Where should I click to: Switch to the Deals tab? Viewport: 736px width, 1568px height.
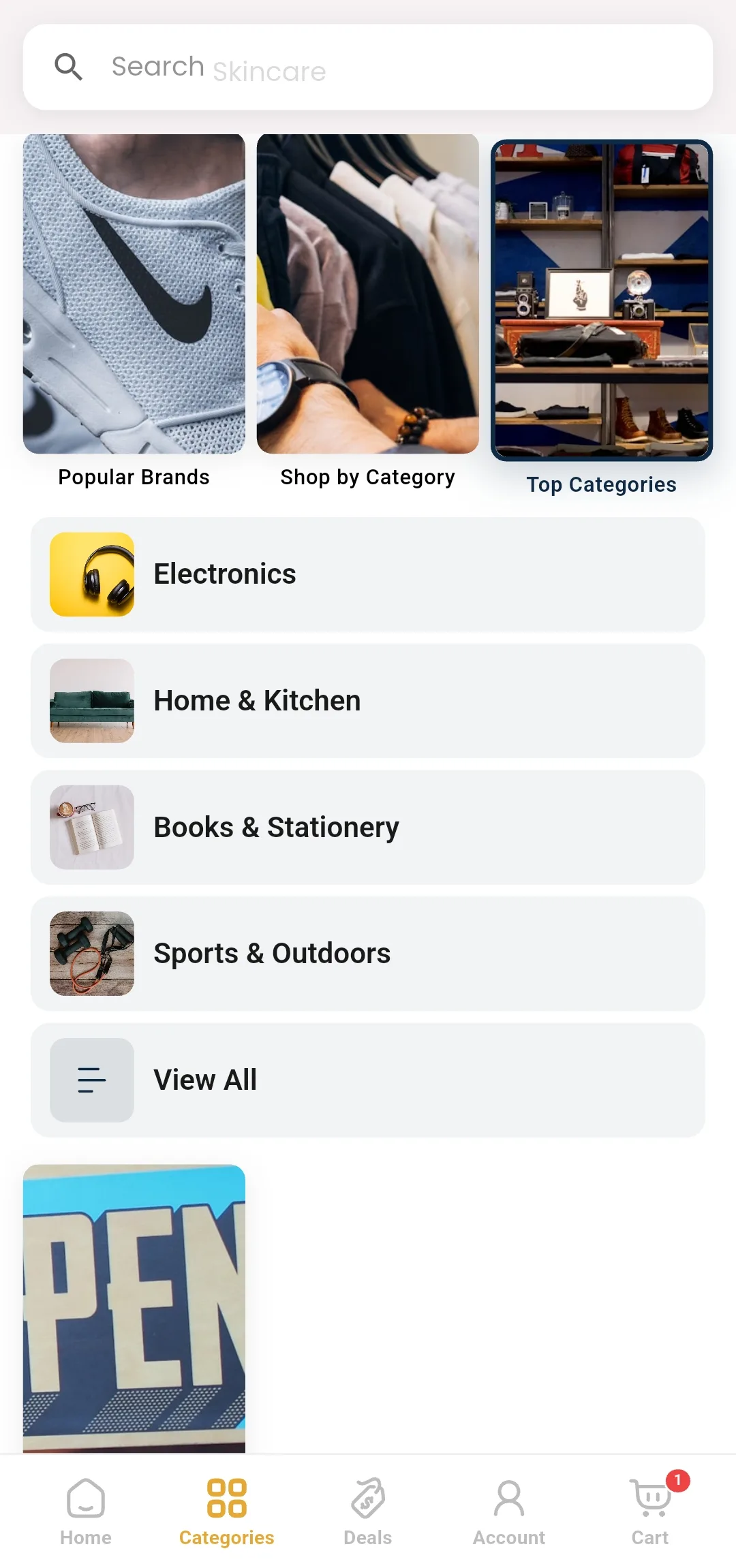368,1512
